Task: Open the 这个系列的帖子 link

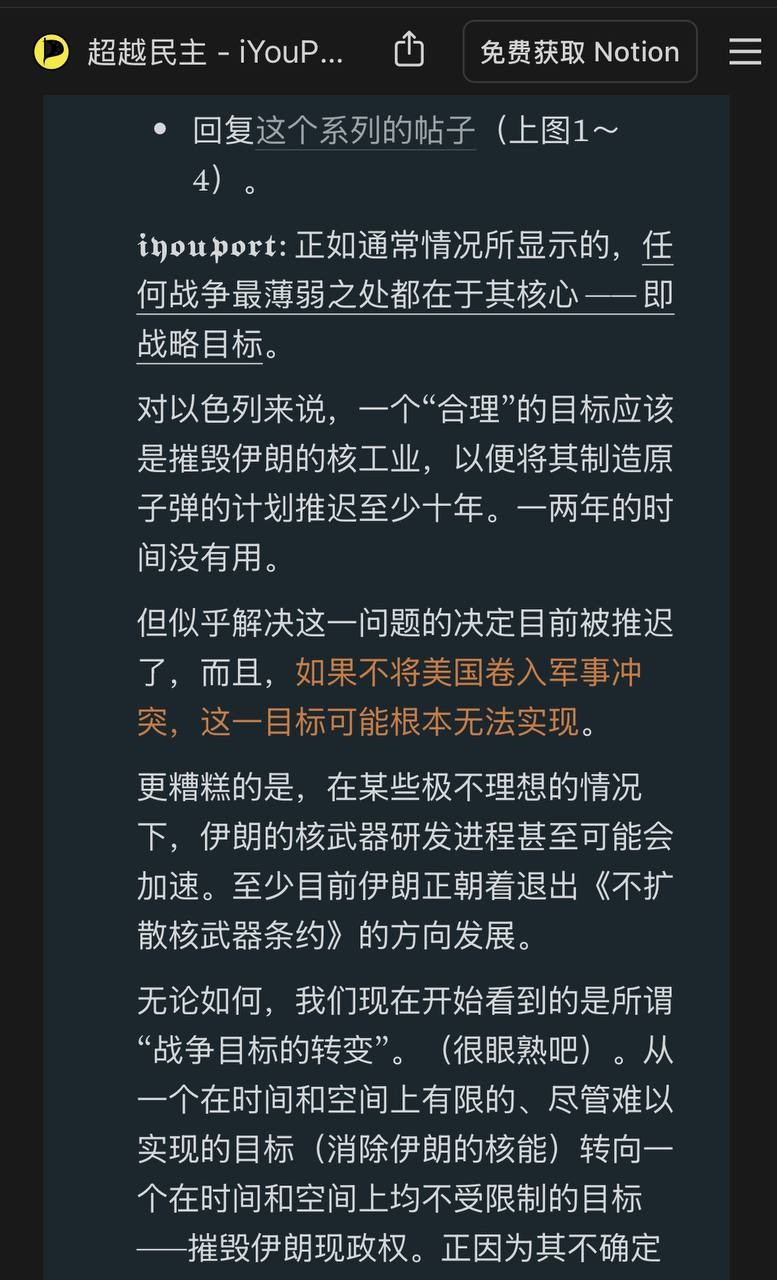Action: [x=365, y=132]
